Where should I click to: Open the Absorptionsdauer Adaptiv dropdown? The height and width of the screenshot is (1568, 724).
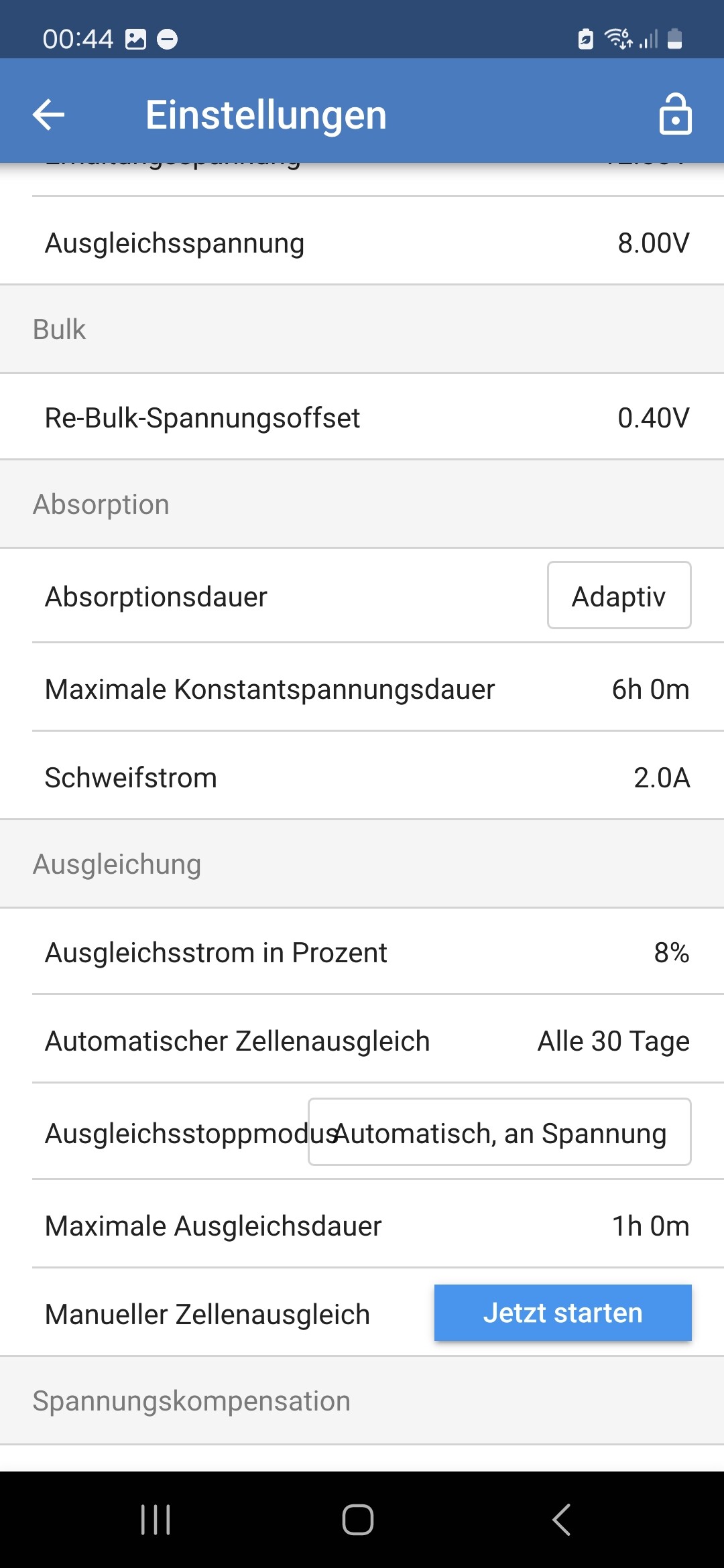pos(619,596)
